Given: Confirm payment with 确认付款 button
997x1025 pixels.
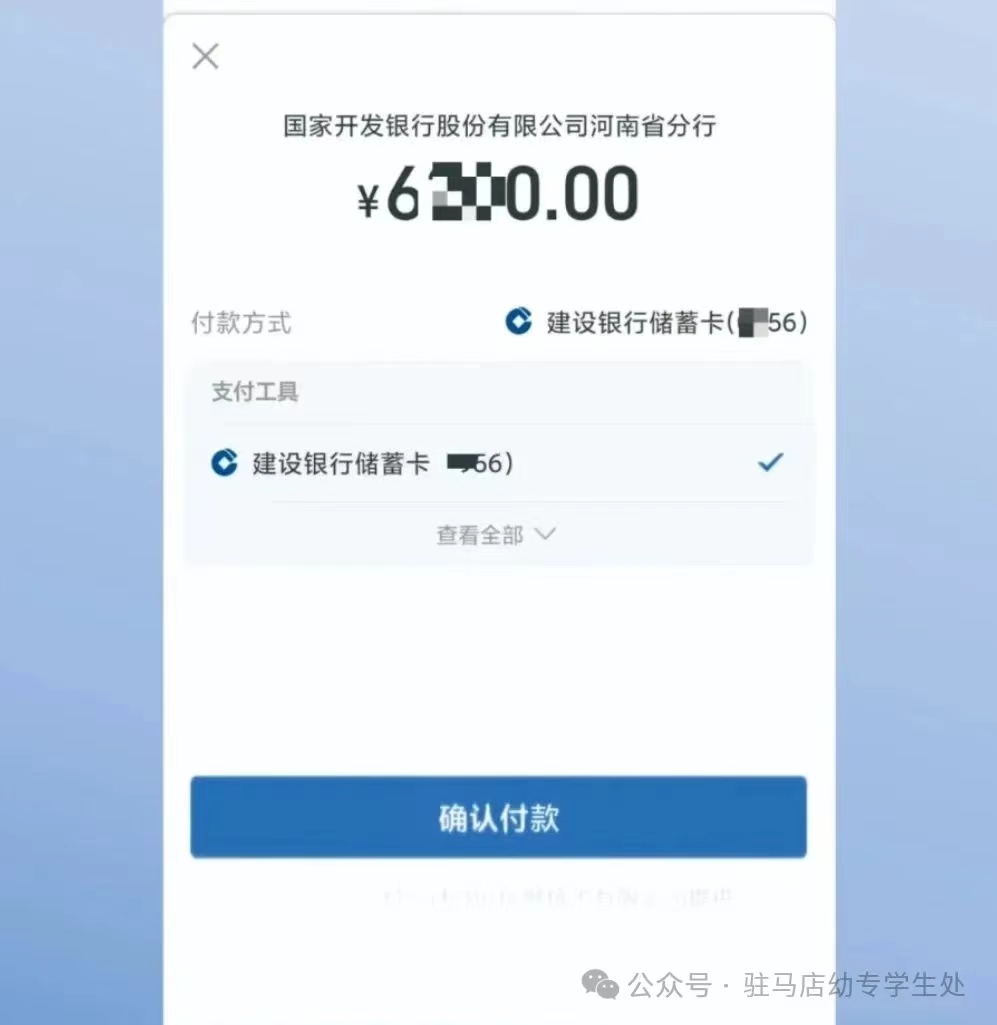Looking at the screenshot, I should click(x=498, y=817).
